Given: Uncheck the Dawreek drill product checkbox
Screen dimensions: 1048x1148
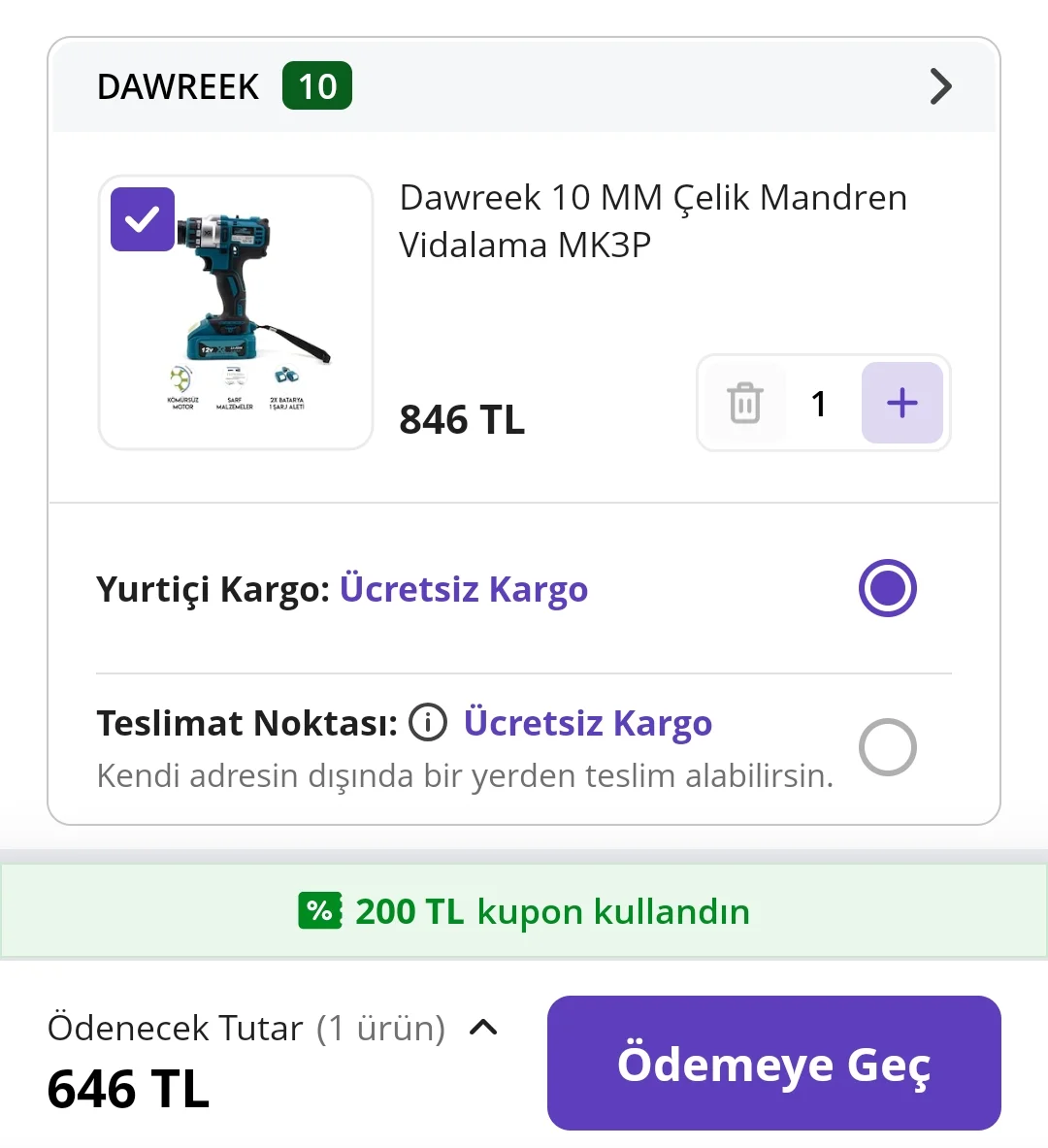Looking at the screenshot, I should (143, 219).
